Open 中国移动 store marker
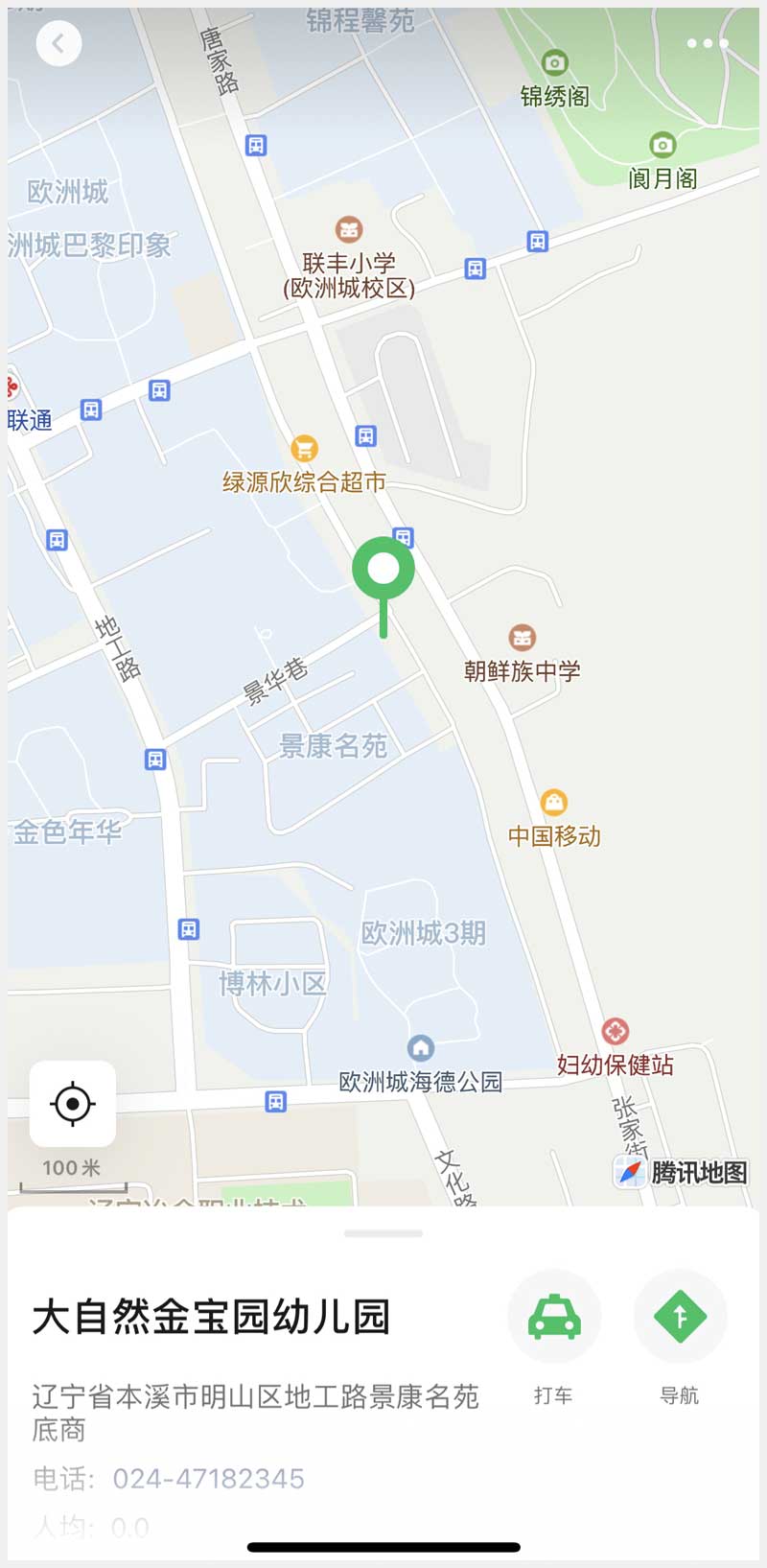The width and height of the screenshot is (767, 1568). tap(554, 802)
